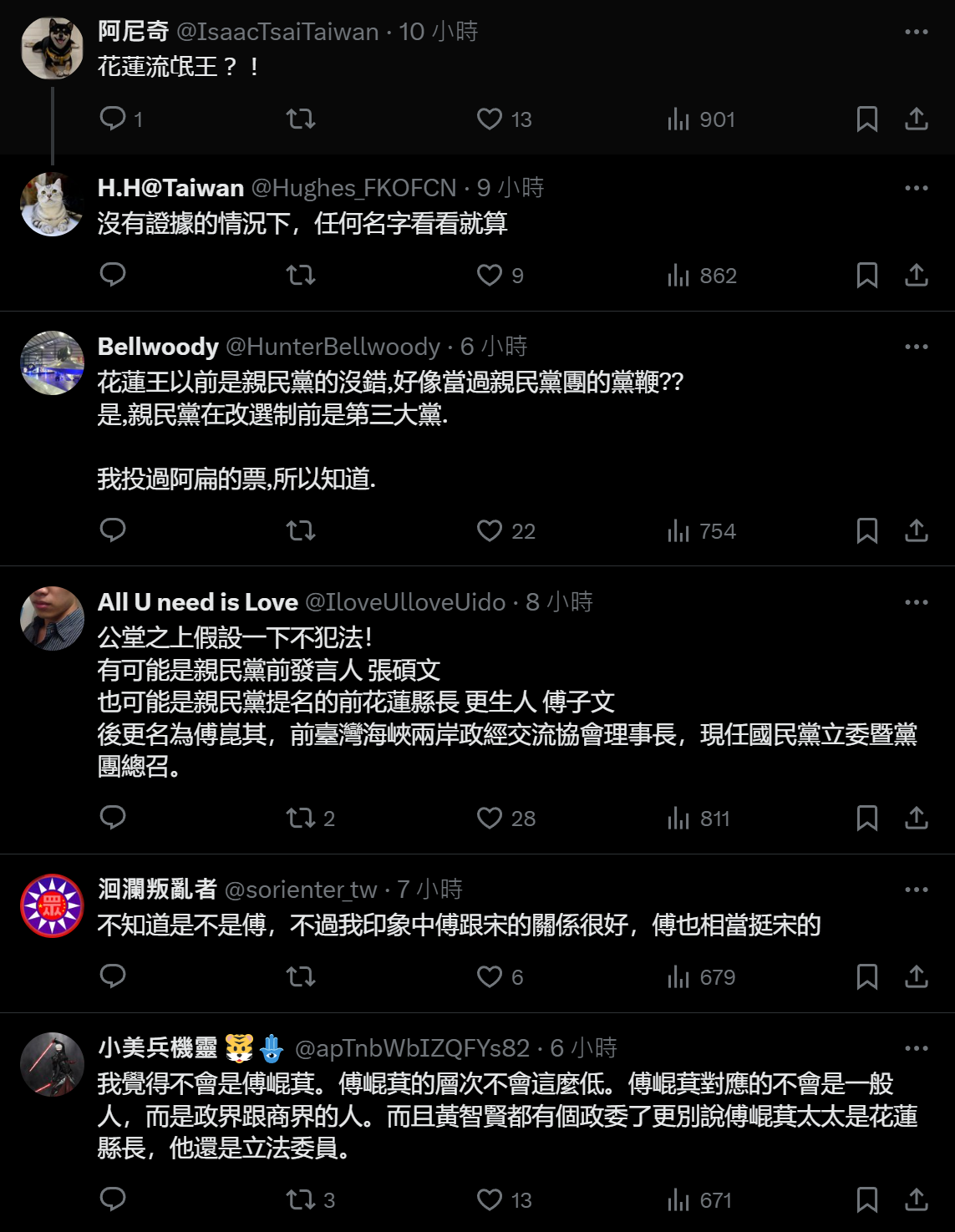Open @HunterBellwoody profile handle
Viewport: 955px width, 1232px height.
pos(333,347)
